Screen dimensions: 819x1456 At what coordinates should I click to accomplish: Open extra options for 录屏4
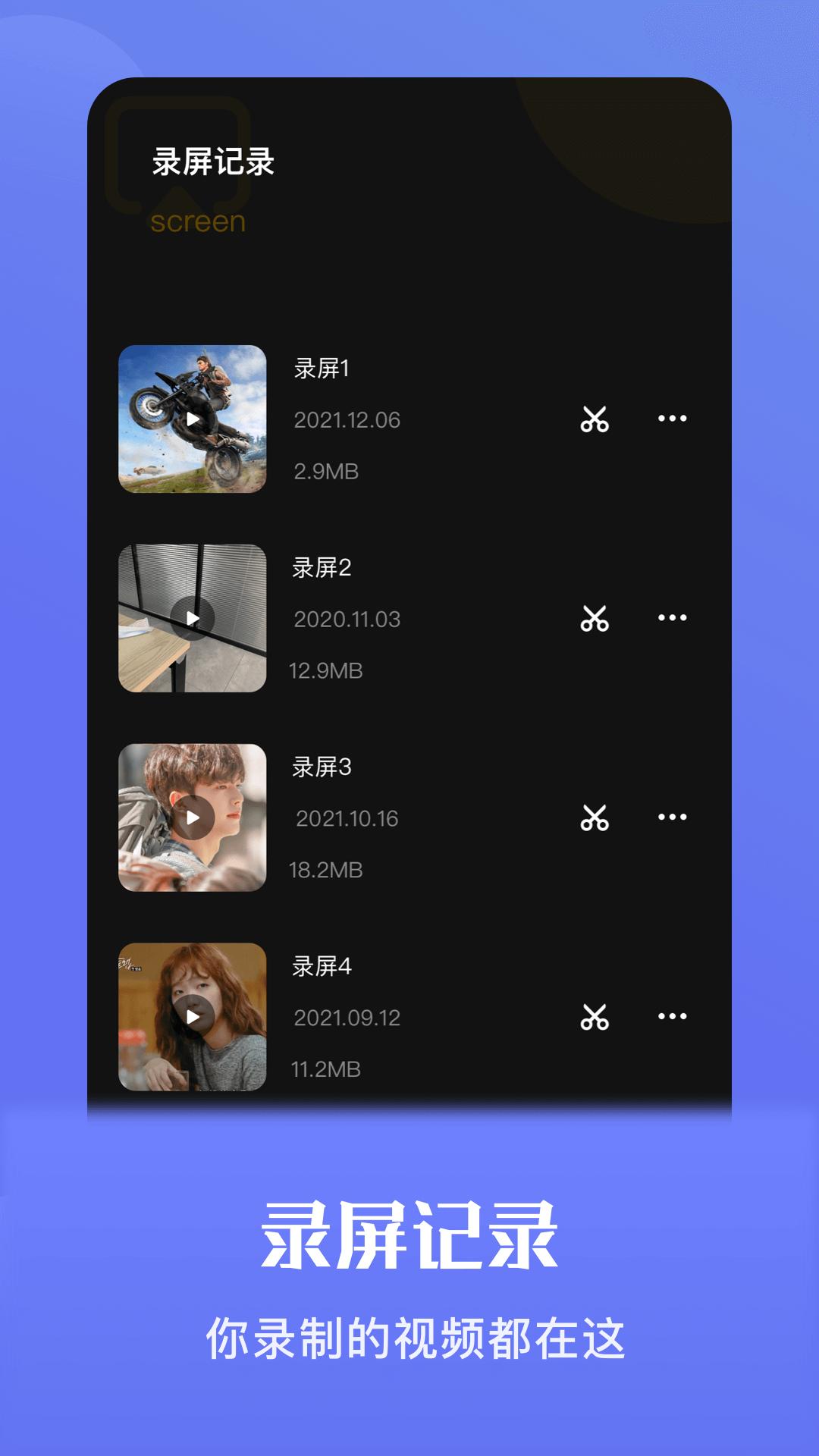click(x=670, y=1017)
